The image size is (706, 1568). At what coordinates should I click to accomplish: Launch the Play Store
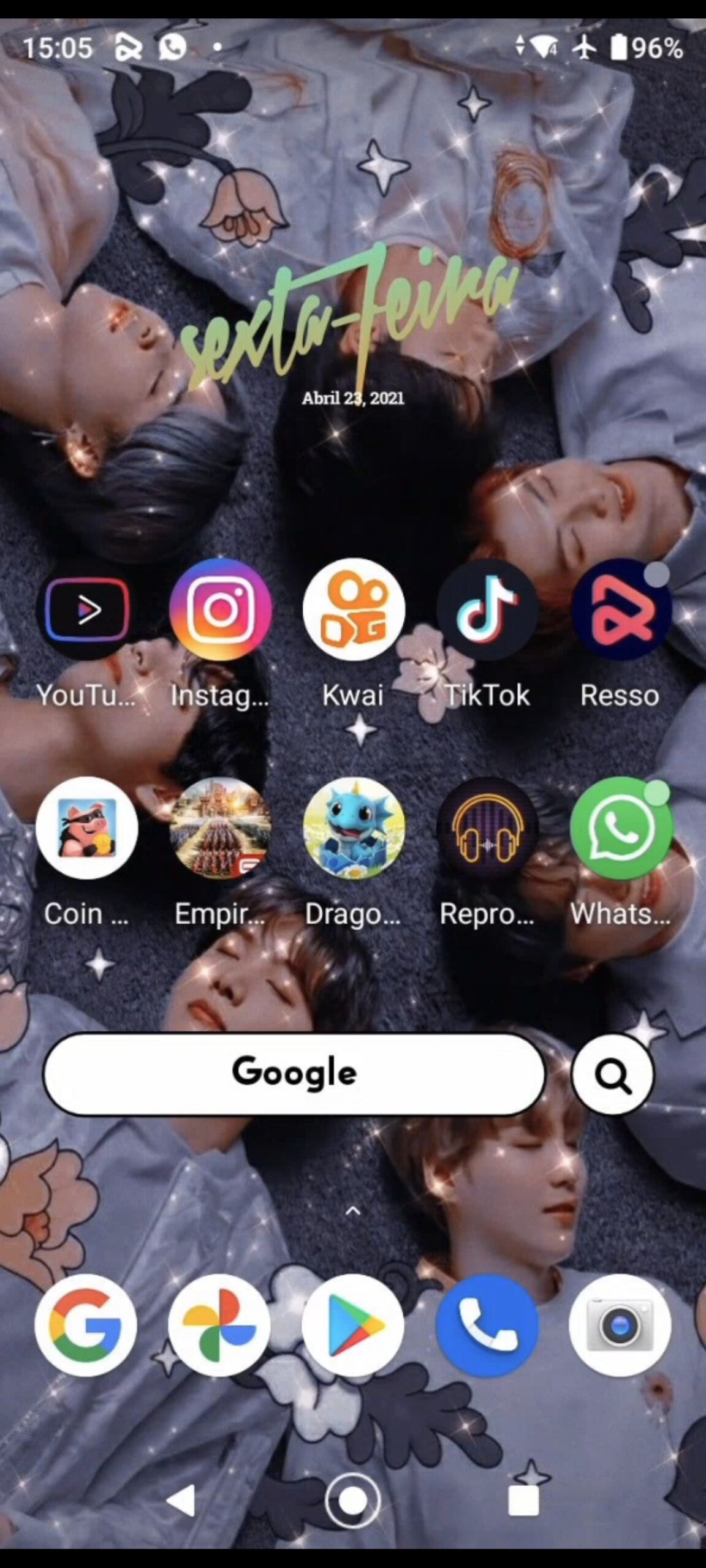pyautogui.click(x=353, y=1325)
